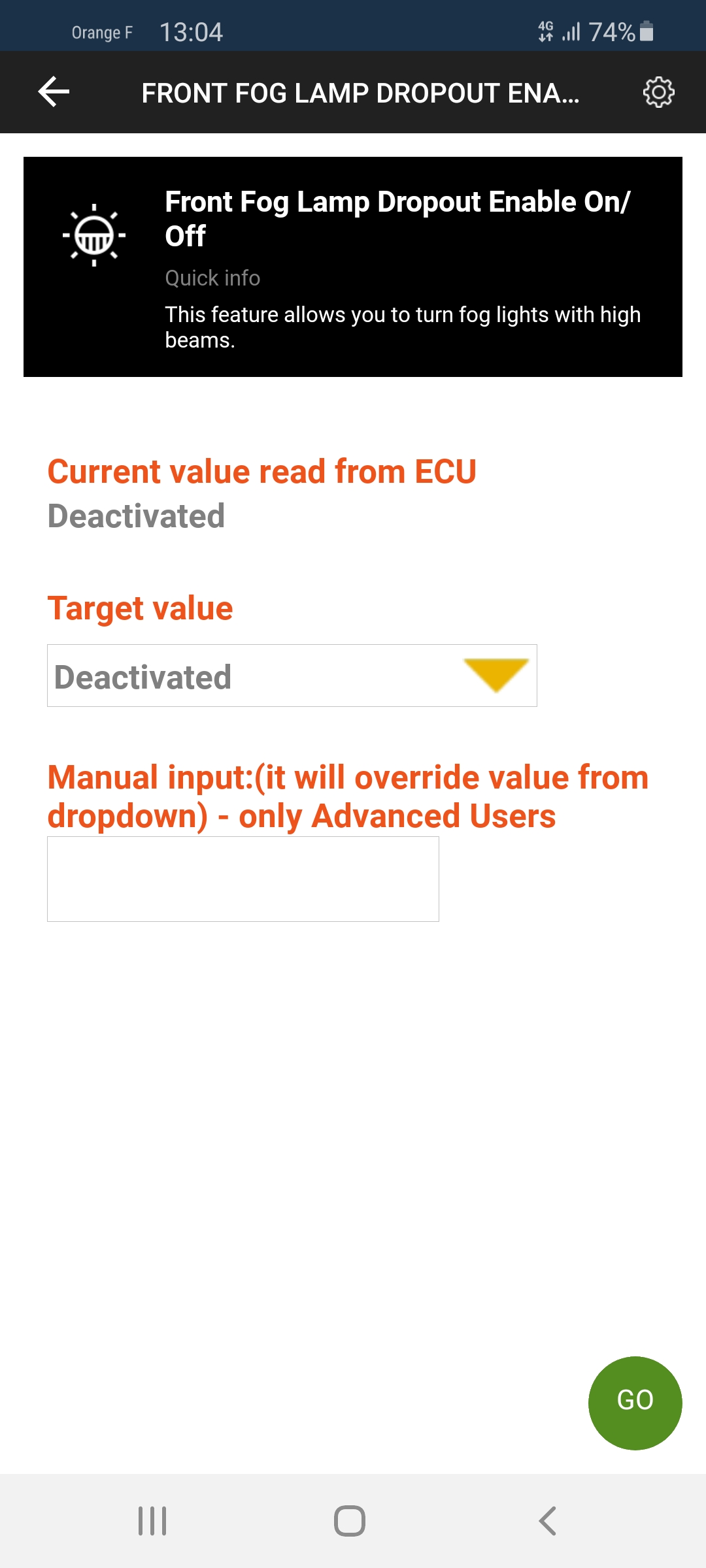
Task: Expand the Target value dropdown
Action: [292, 676]
